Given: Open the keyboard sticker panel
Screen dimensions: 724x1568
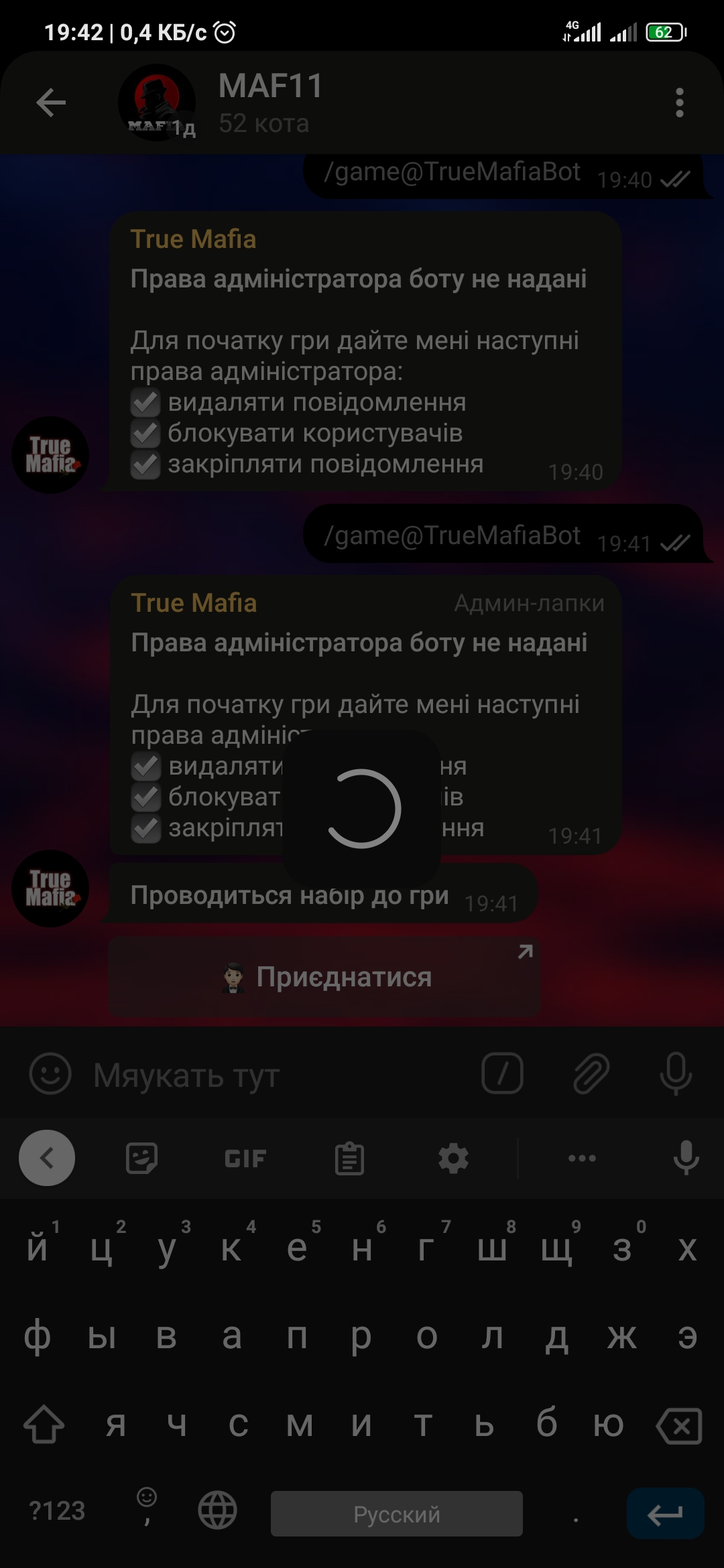Looking at the screenshot, I should (x=141, y=1158).
